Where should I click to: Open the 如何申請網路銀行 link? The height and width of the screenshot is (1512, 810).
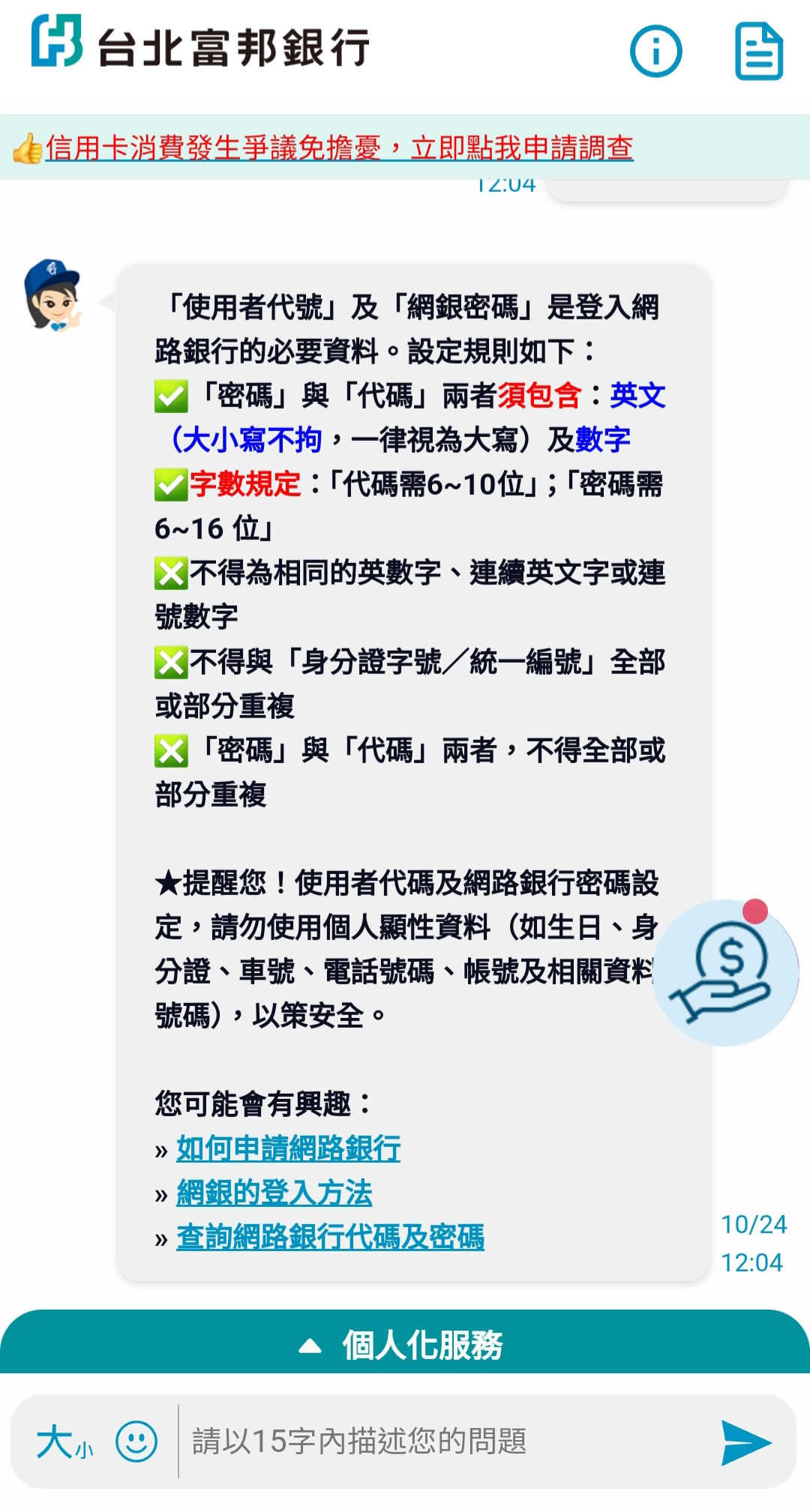[x=288, y=1148]
